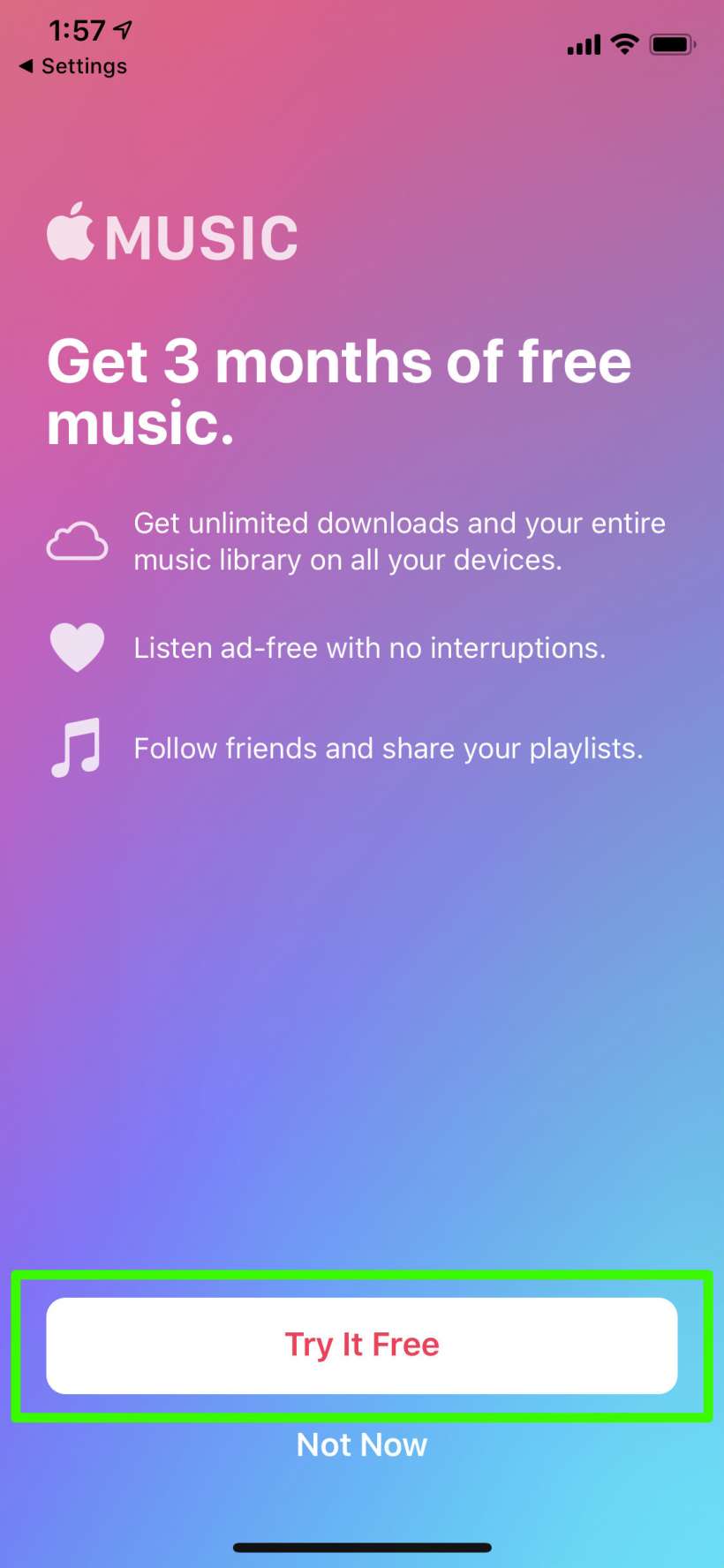Start the Apple Music trial with Try It Free
Viewport: 724px width, 1568px height.
click(x=362, y=1345)
